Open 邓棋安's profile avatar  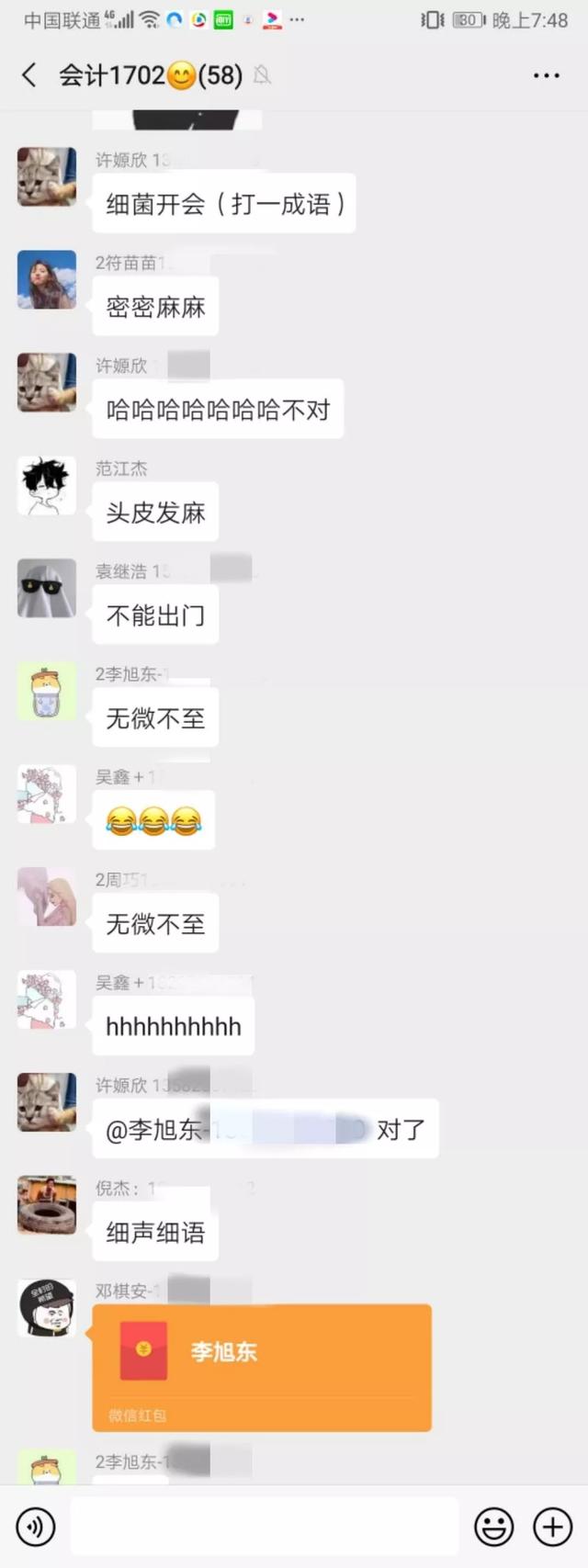coord(47,1308)
